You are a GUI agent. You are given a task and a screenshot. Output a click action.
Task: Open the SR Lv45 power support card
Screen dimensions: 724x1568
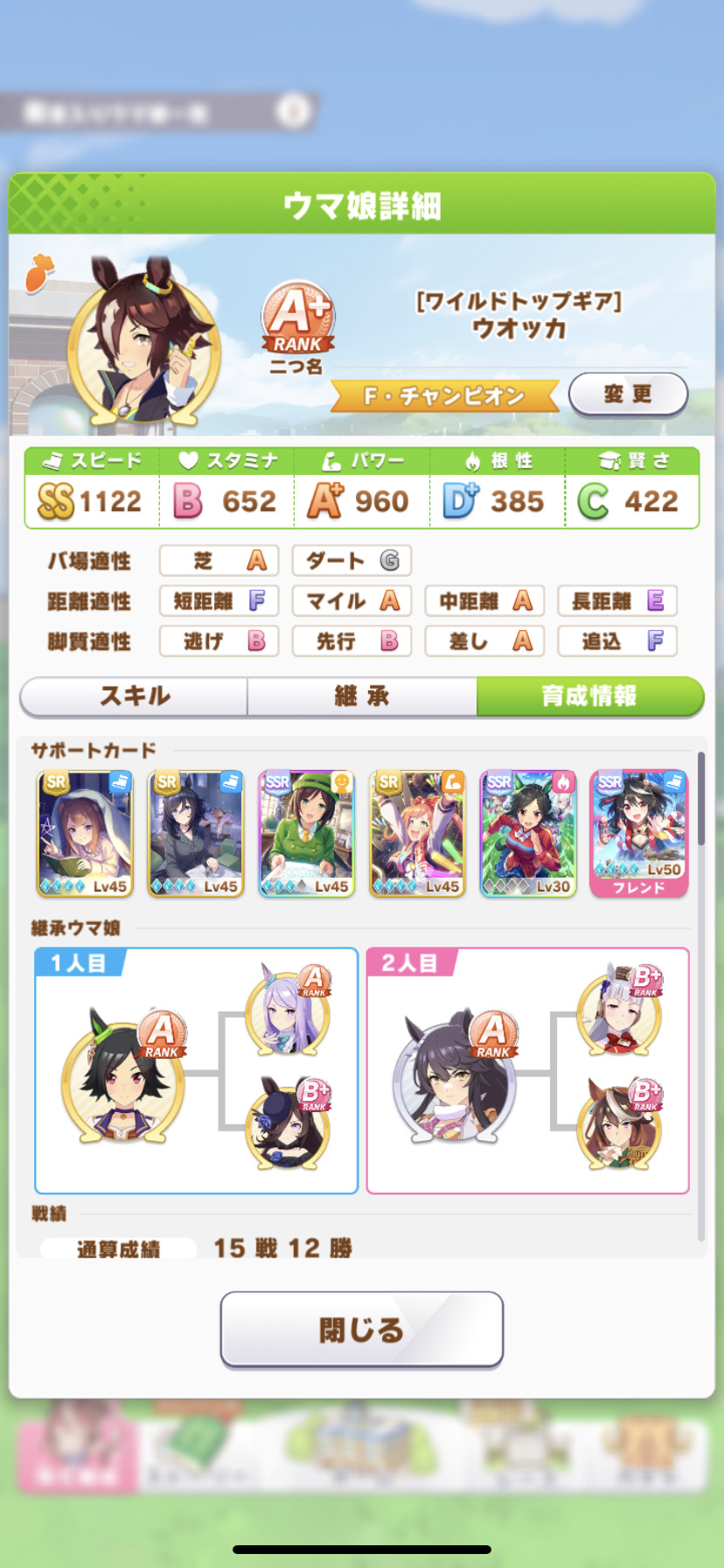coord(417,833)
